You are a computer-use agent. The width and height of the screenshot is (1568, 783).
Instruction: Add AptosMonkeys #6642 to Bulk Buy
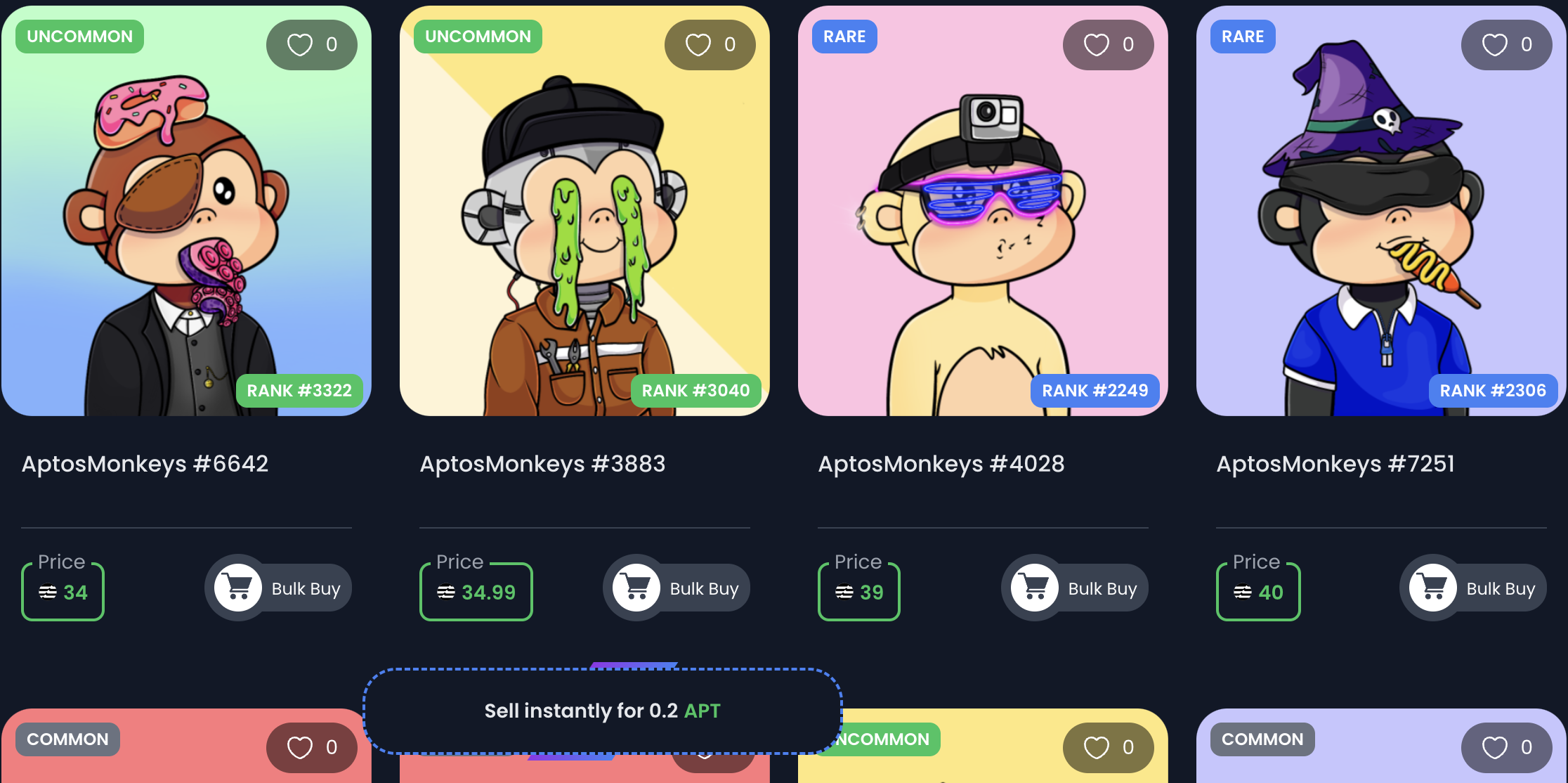point(278,588)
